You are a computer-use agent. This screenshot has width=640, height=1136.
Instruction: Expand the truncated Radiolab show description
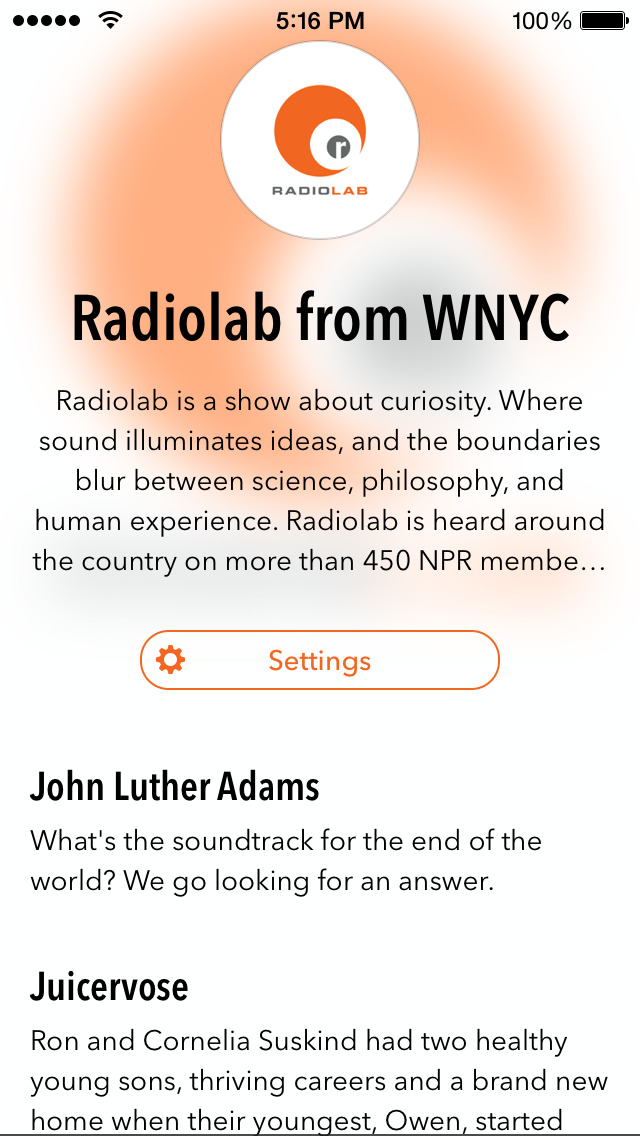click(x=319, y=481)
